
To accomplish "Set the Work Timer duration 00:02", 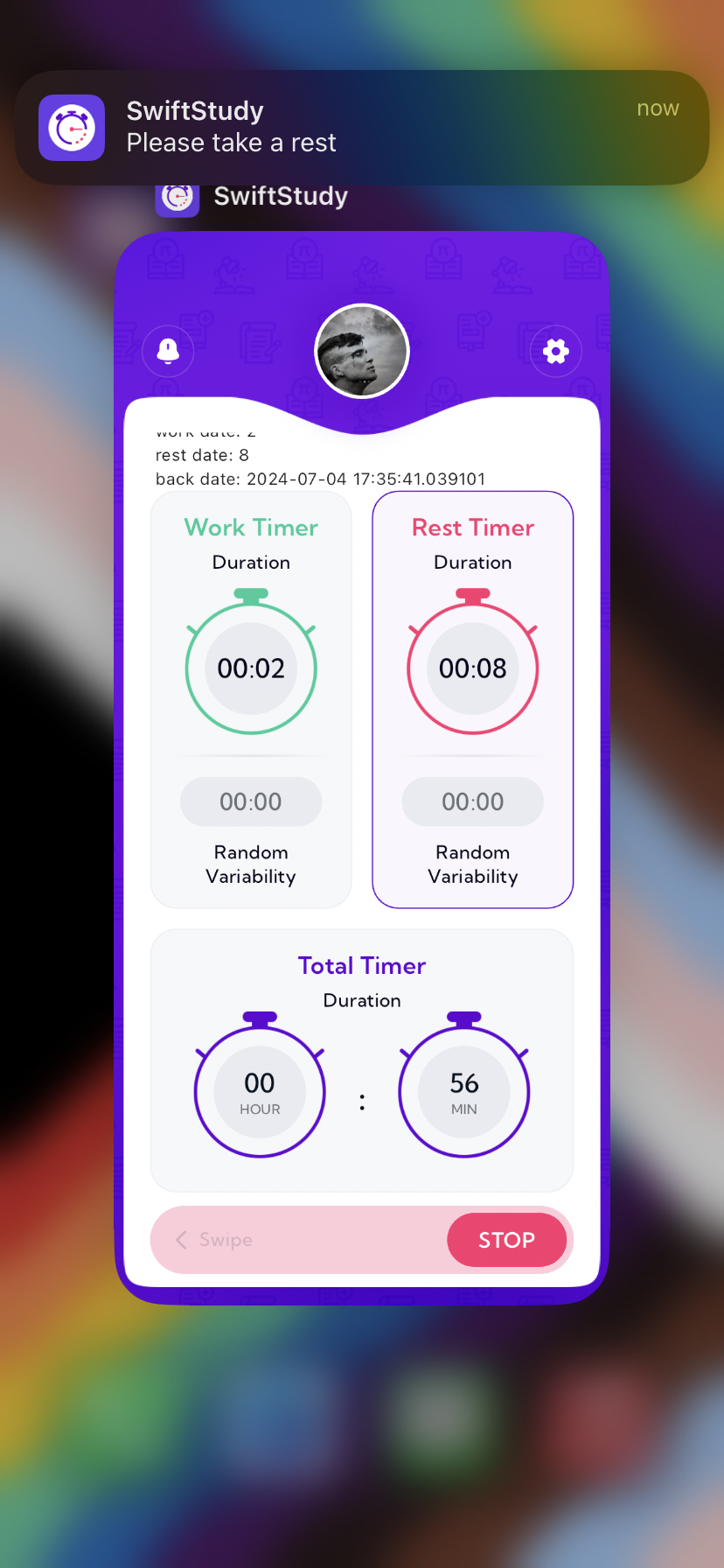I will (x=251, y=668).
